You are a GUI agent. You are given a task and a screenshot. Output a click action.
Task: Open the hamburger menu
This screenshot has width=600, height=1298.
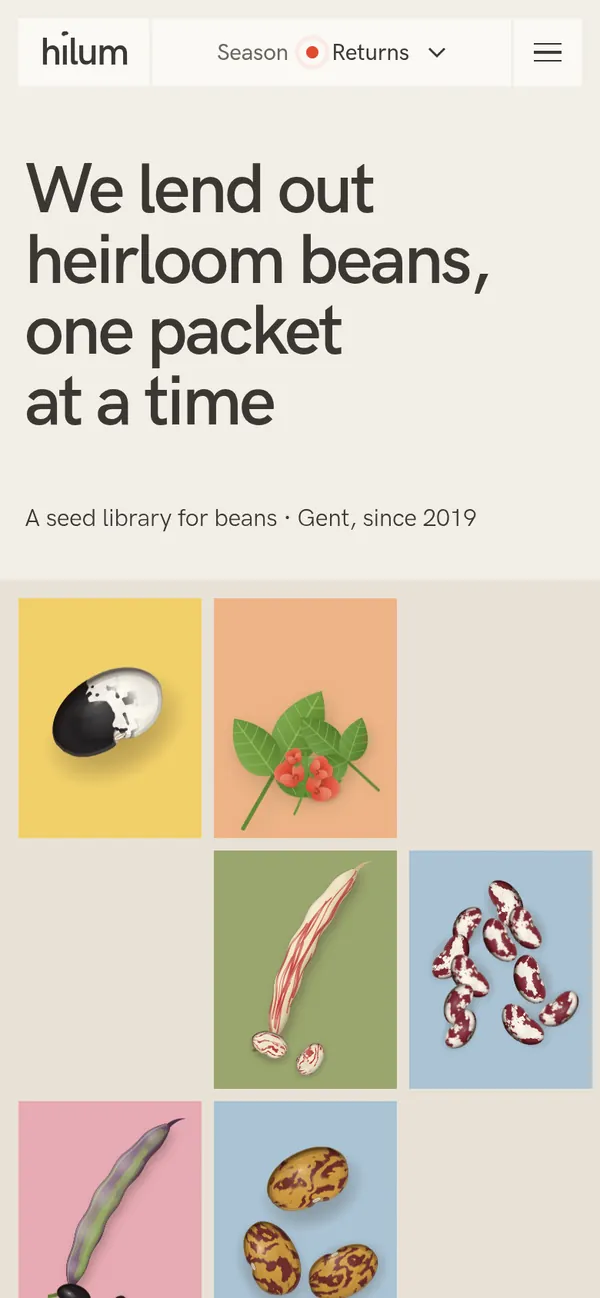pos(547,52)
